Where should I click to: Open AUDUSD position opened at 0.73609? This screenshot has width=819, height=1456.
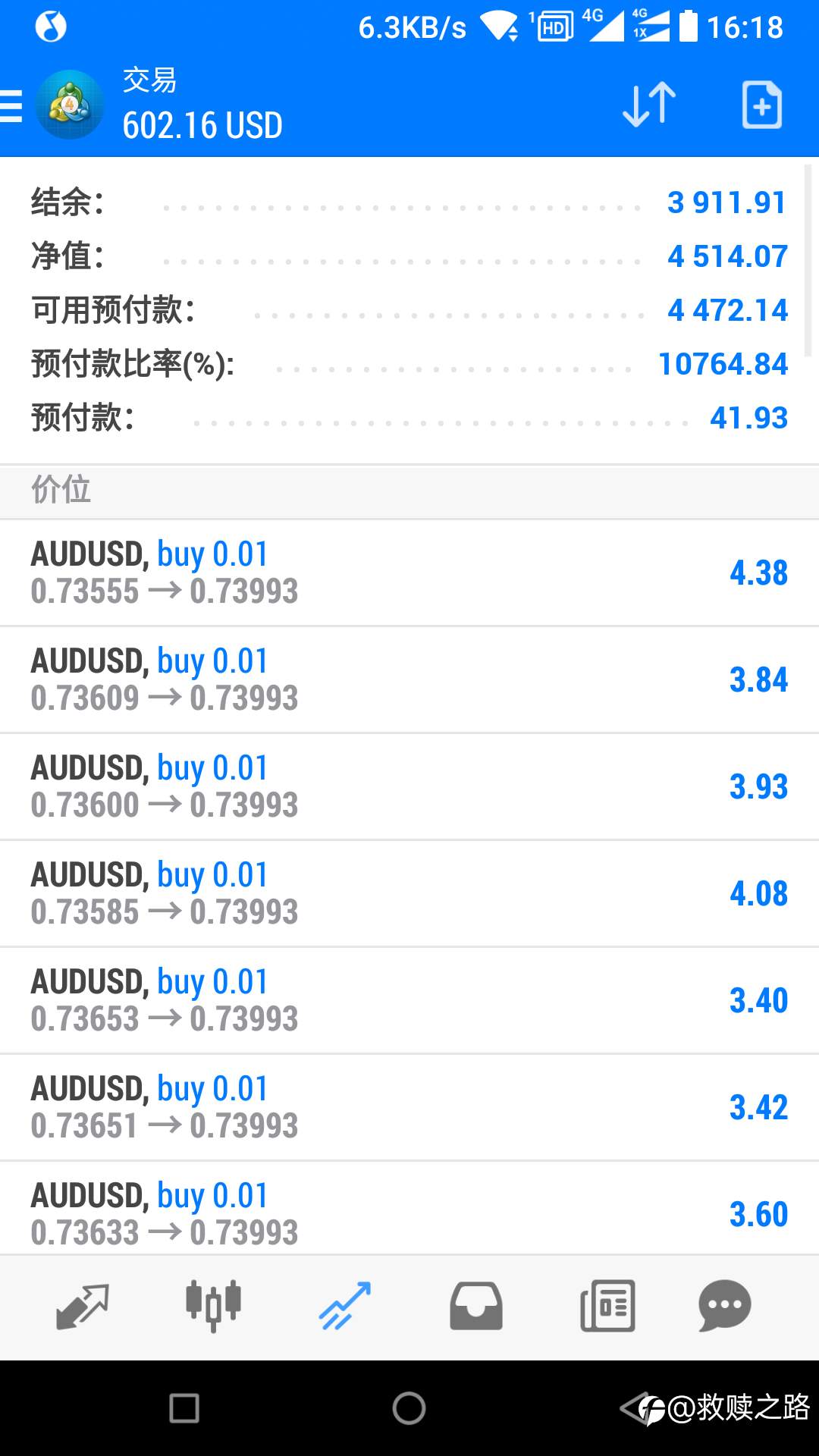coord(409,679)
